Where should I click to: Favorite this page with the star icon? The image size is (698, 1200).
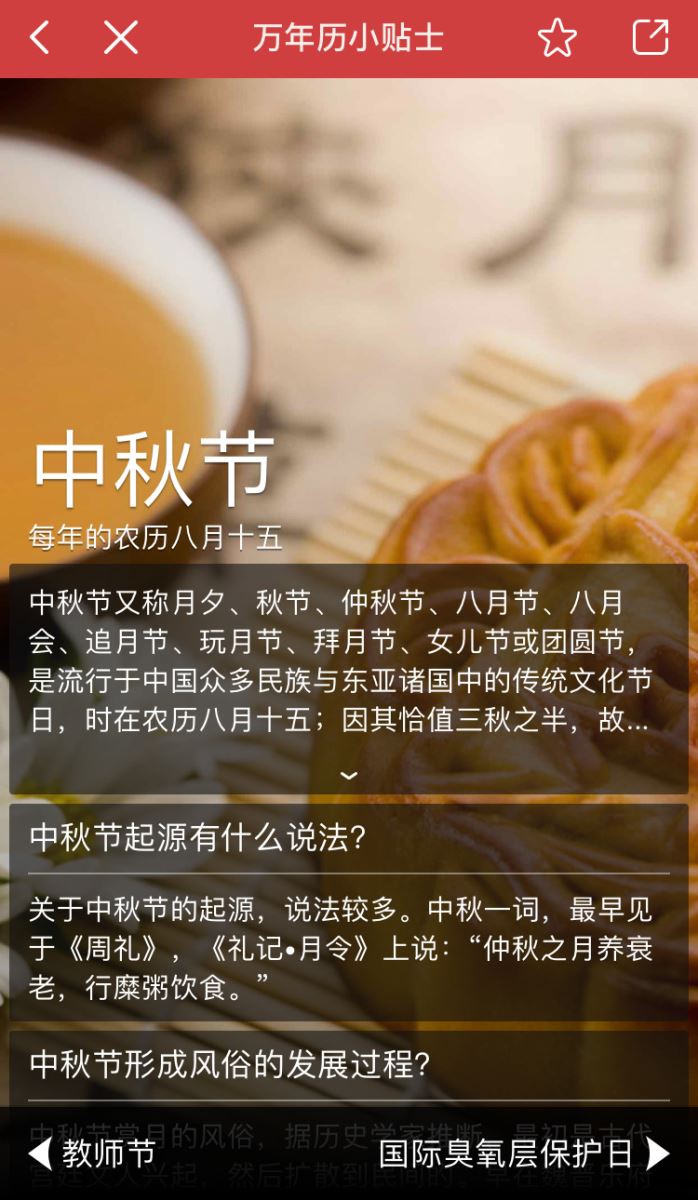[557, 38]
